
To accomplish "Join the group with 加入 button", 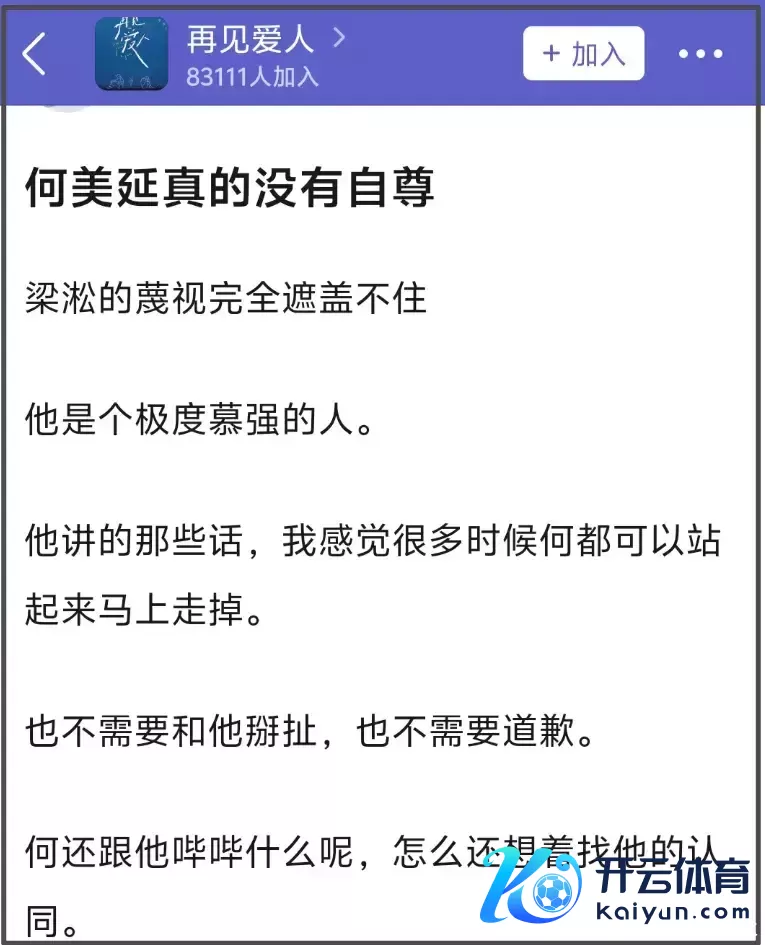I will pyautogui.click(x=583, y=54).
